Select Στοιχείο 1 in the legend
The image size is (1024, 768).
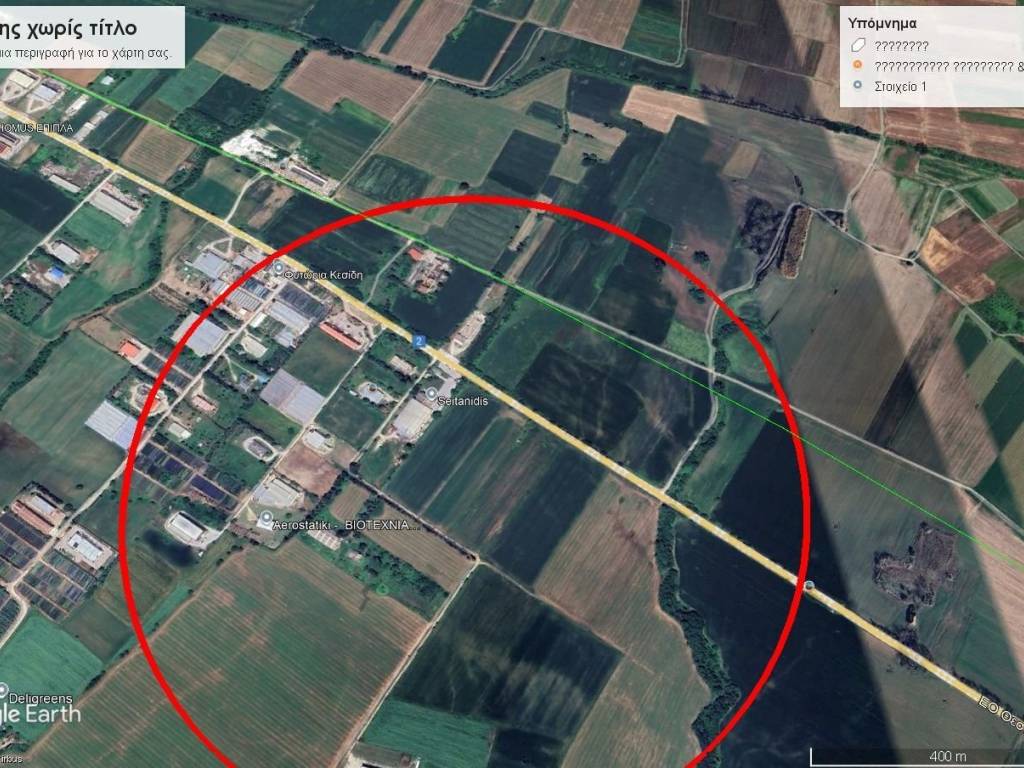tap(900, 87)
